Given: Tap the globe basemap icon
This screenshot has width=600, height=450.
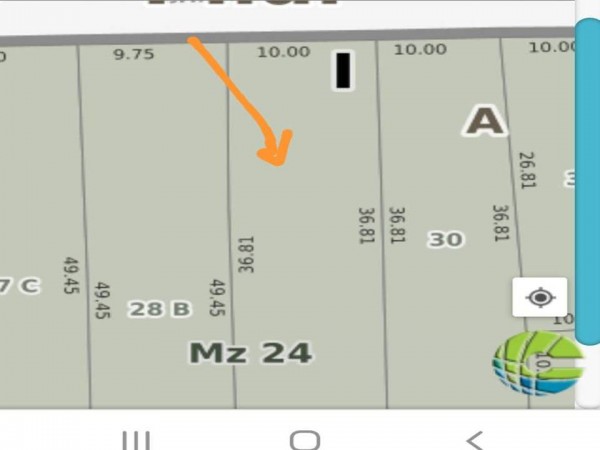Looking at the screenshot, I should coord(538,364).
